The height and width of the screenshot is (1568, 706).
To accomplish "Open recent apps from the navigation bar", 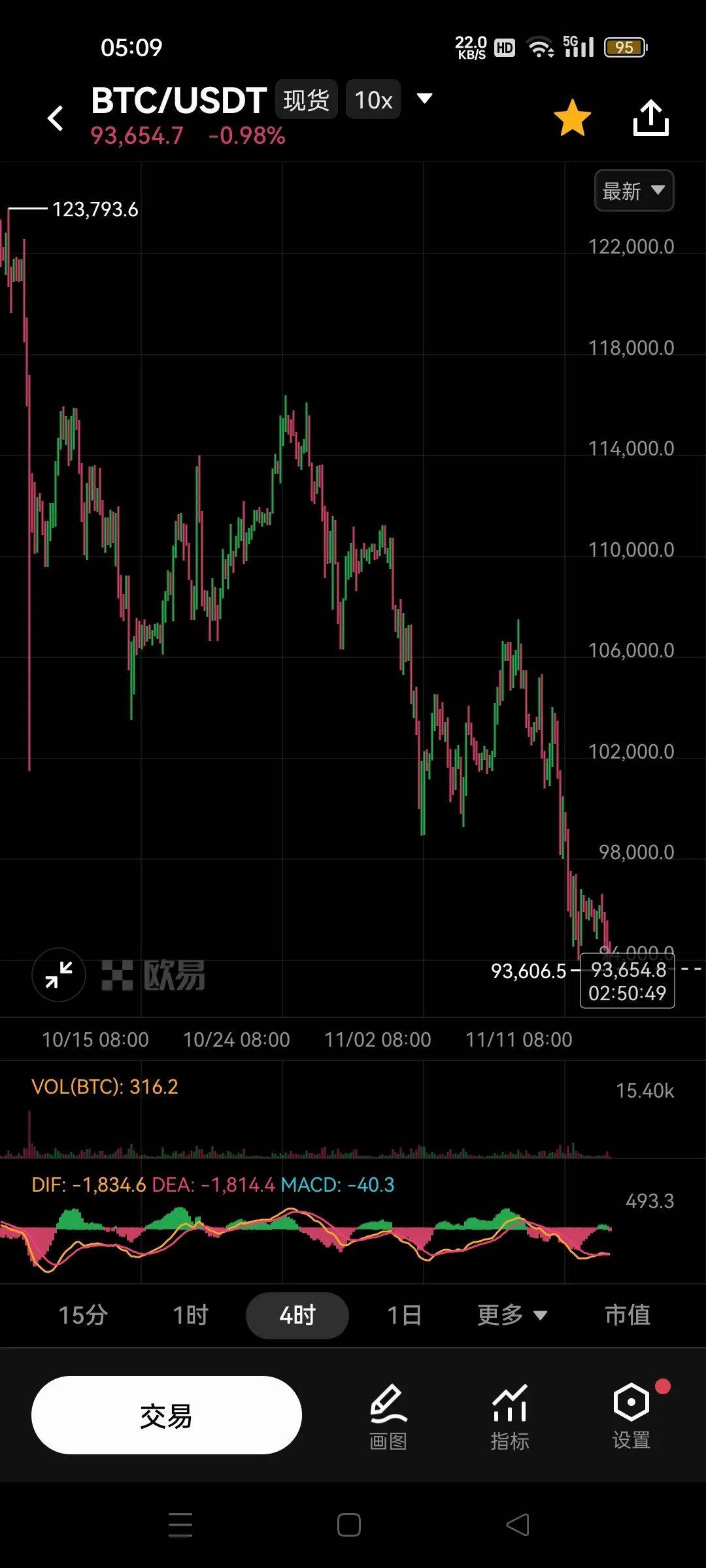I will point(180,1525).
